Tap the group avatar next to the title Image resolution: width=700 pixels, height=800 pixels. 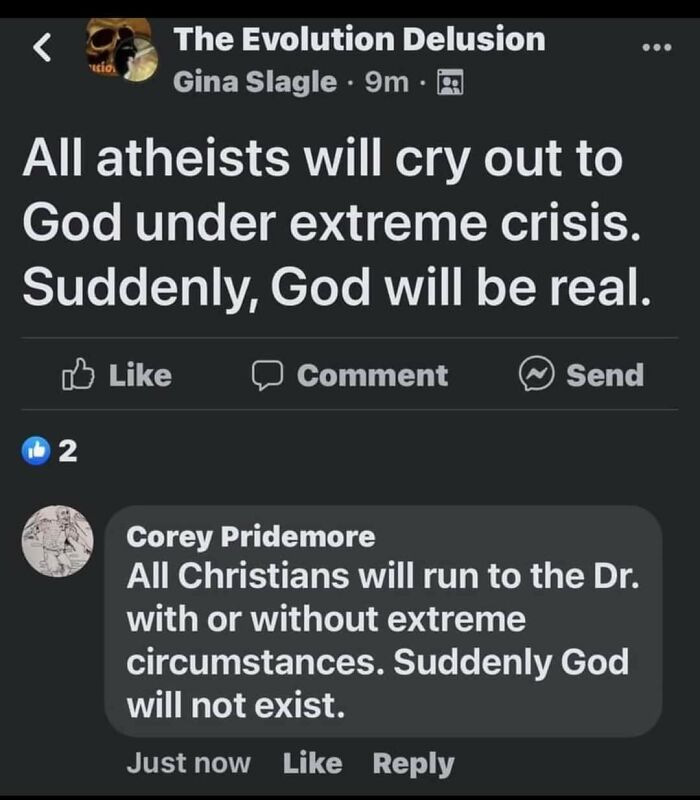coord(120,50)
